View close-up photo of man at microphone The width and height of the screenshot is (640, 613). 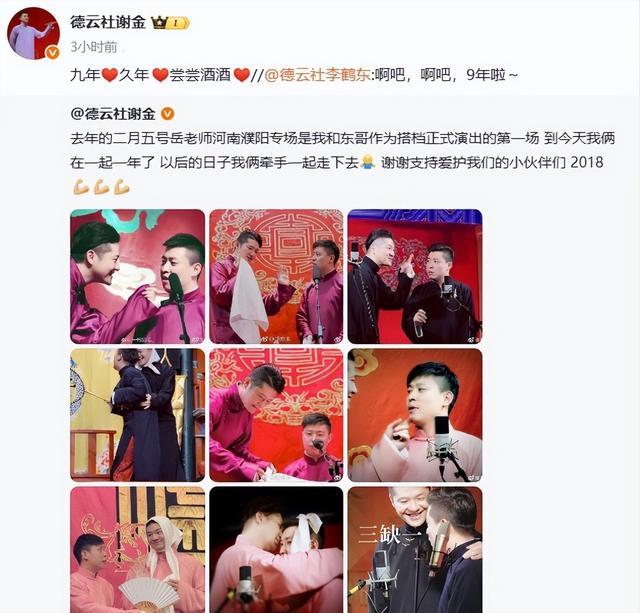414,415
